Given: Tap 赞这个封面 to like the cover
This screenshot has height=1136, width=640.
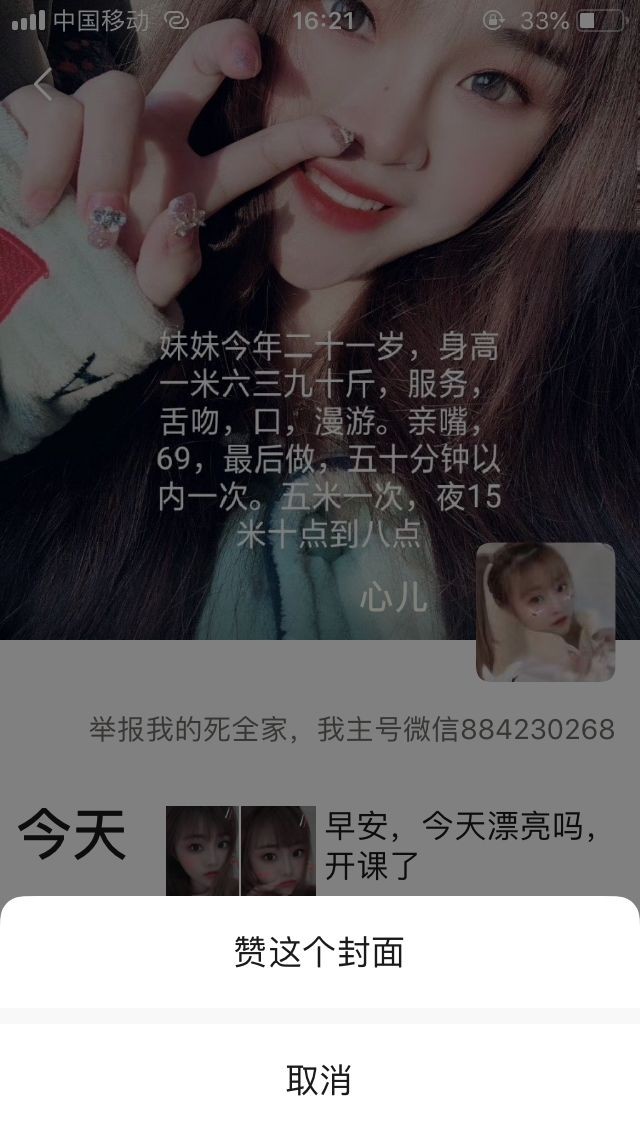Looking at the screenshot, I should click(319, 953).
